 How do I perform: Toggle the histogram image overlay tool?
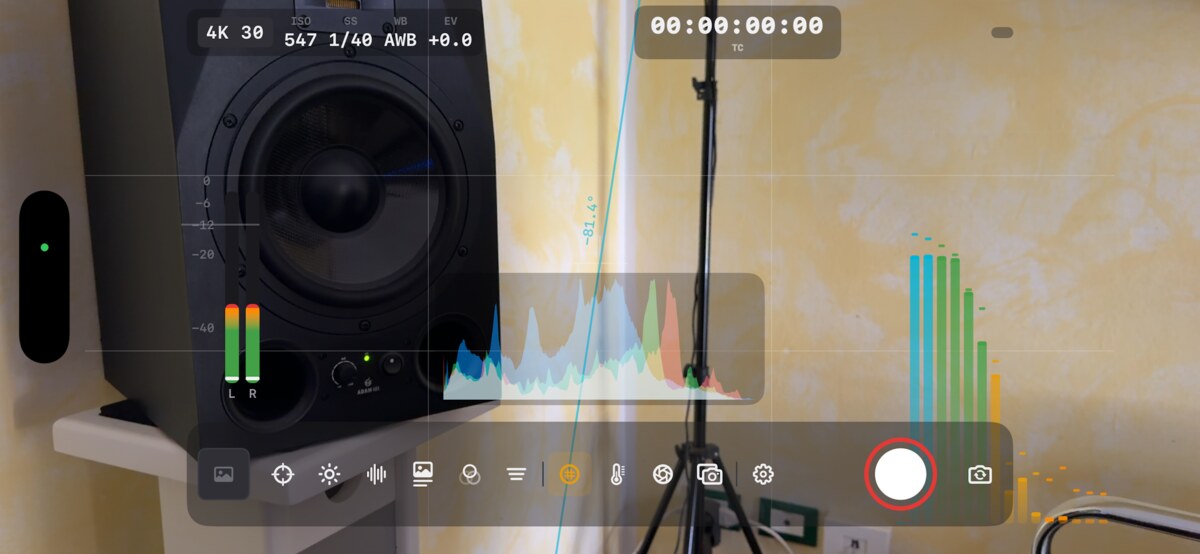(423, 474)
